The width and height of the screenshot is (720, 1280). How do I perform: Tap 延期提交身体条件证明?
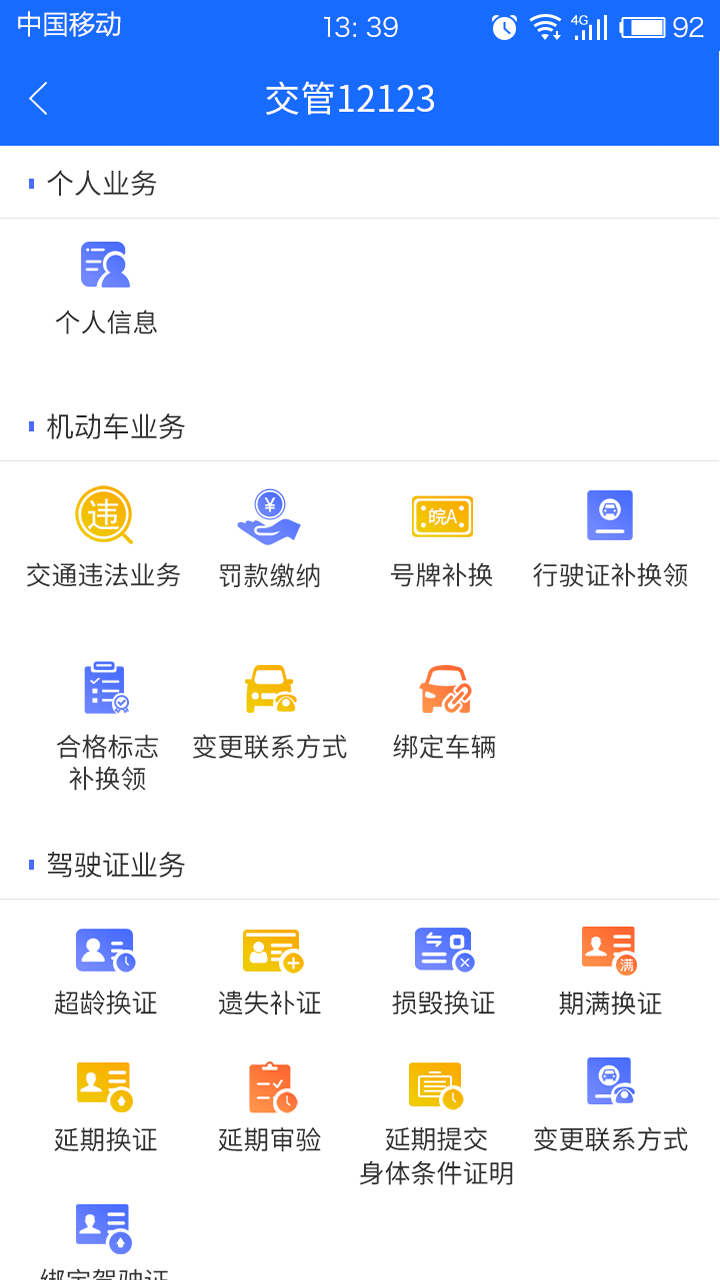point(436,1122)
